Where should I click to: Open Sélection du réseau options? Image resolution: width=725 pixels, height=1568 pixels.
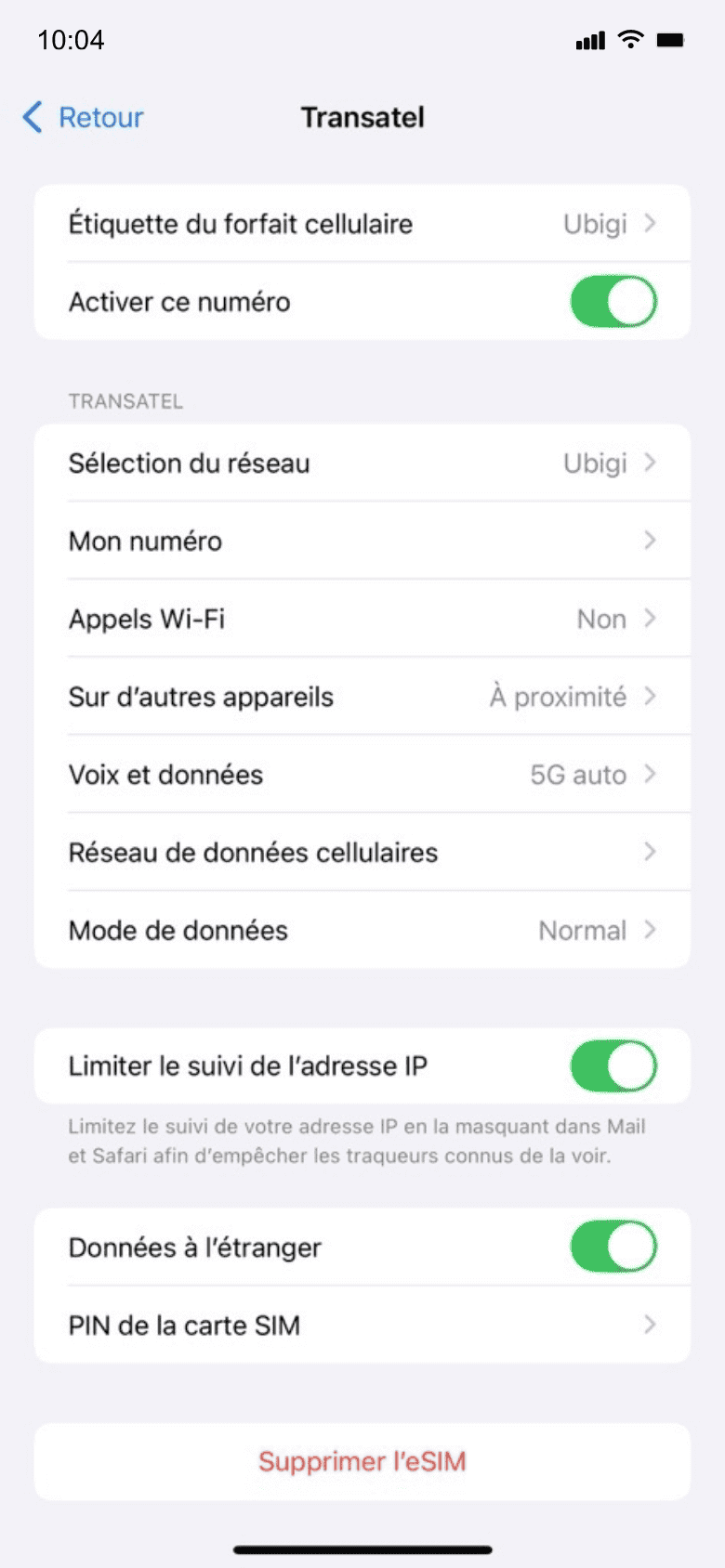[362, 463]
